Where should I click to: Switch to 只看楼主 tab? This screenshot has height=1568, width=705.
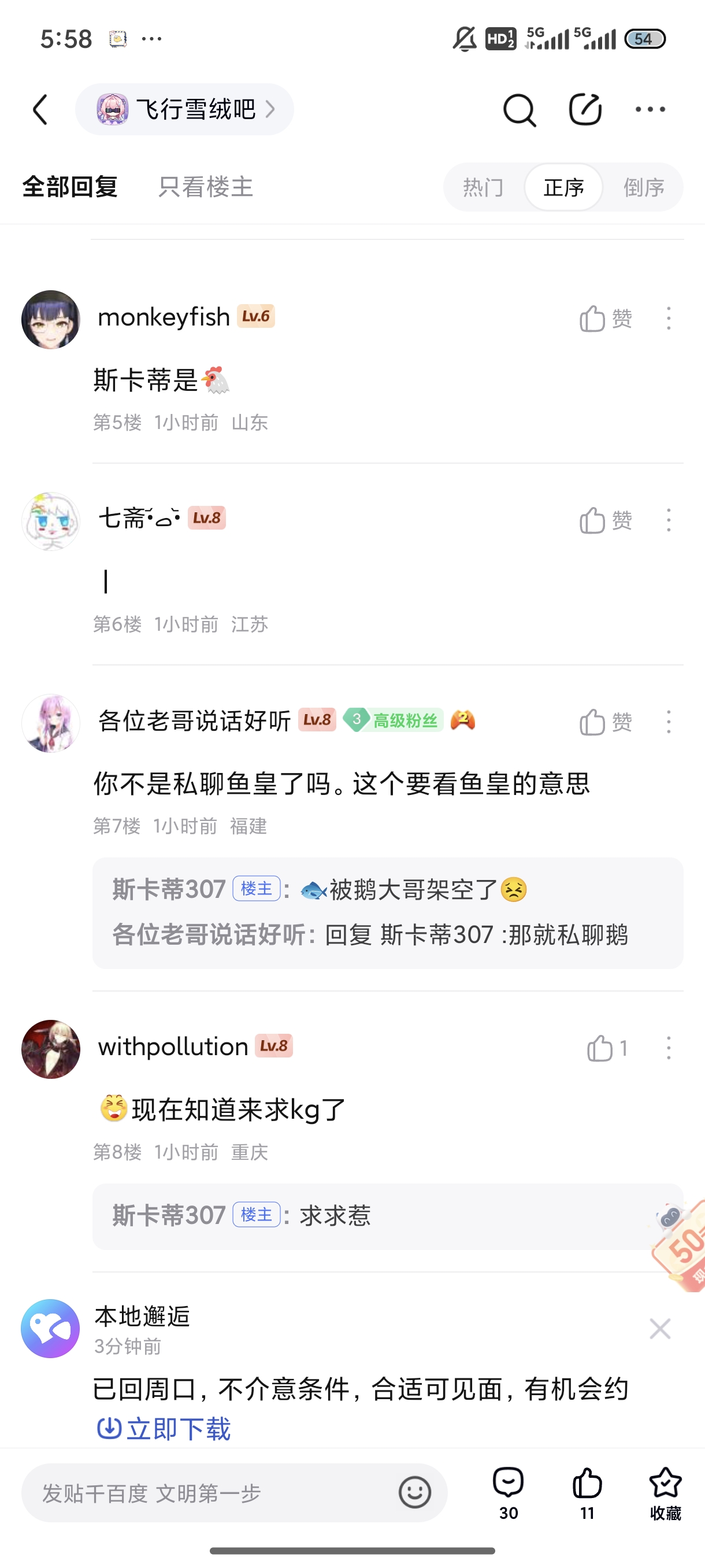click(205, 187)
